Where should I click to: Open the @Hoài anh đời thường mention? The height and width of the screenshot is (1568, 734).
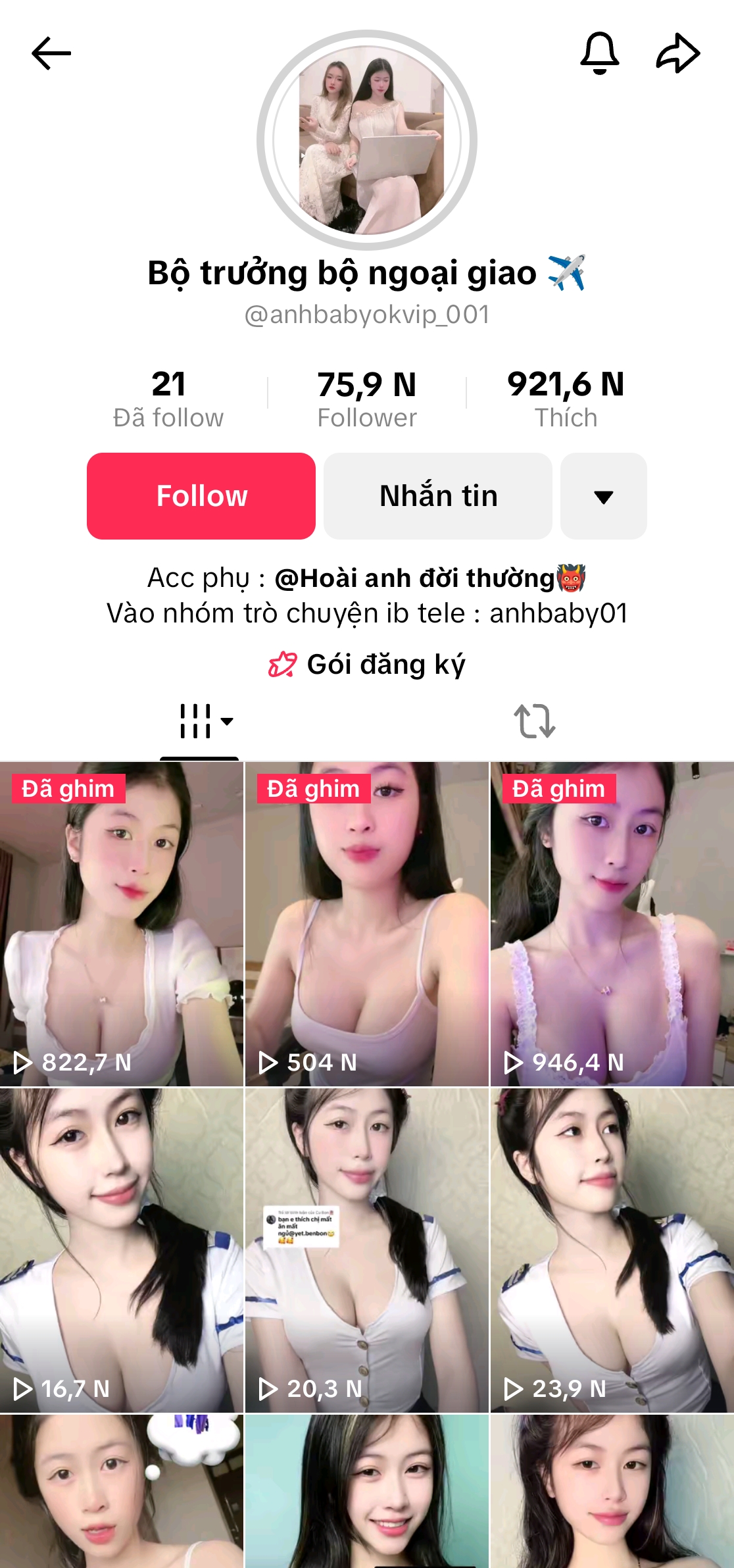(415, 578)
